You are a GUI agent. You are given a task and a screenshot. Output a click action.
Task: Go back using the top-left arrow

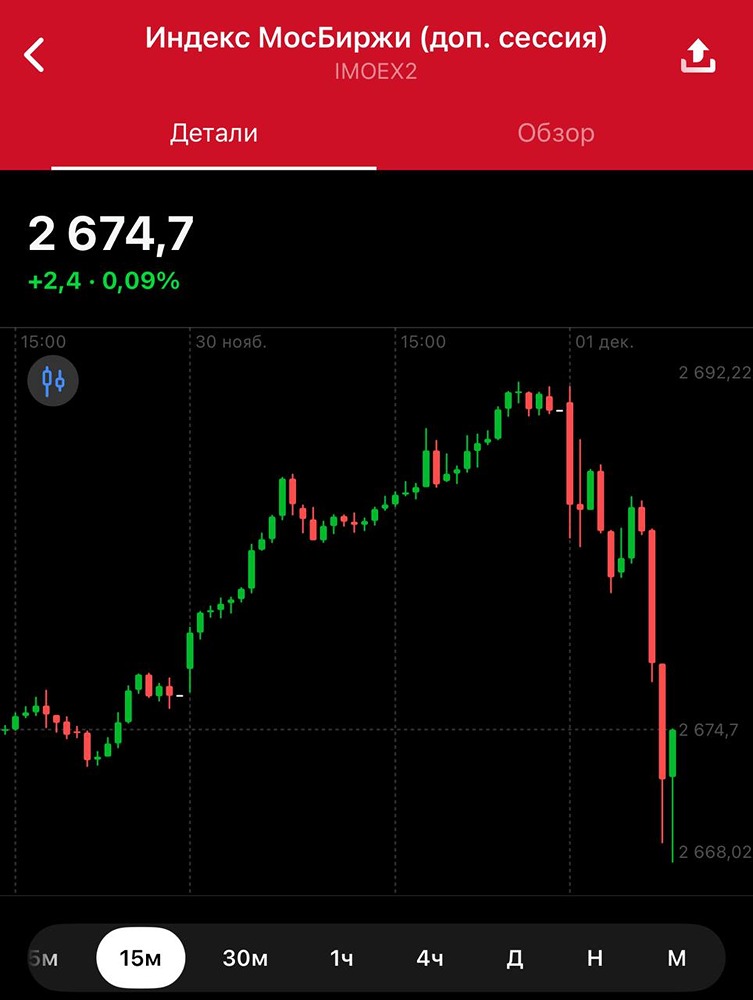pyautogui.click(x=35, y=55)
